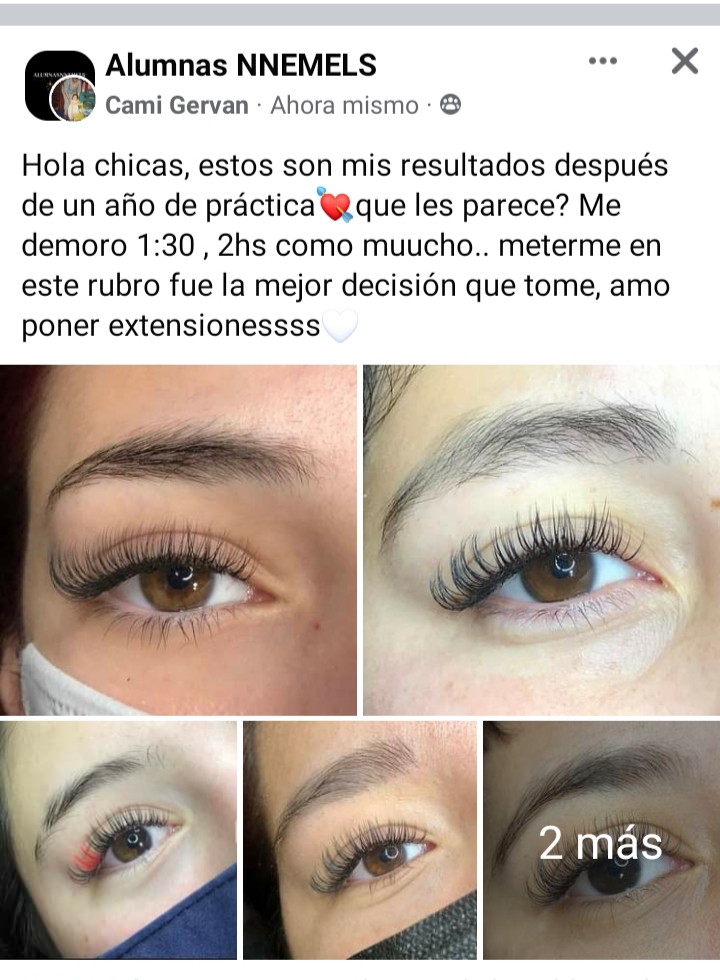Image resolution: width=720 pixels, height=980 pixels.
Task: Open the post's three-dot options menu
Action: point(602,62)
